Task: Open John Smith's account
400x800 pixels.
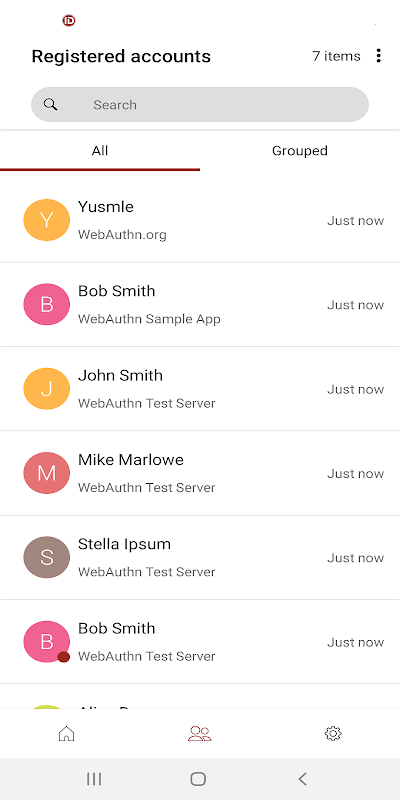Action: (x=200, y=389)
